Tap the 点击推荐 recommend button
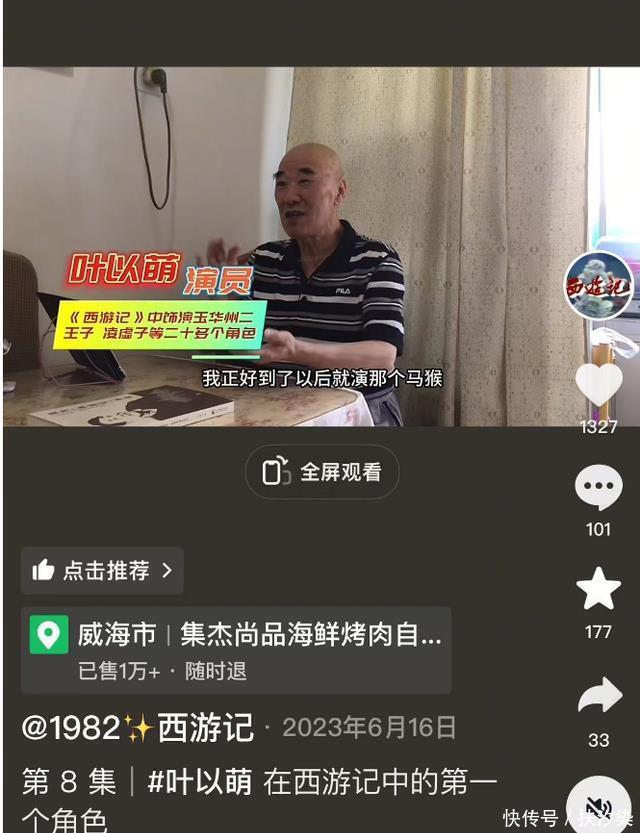This screenshot has height=833, width=640. [x=102, y=570]
